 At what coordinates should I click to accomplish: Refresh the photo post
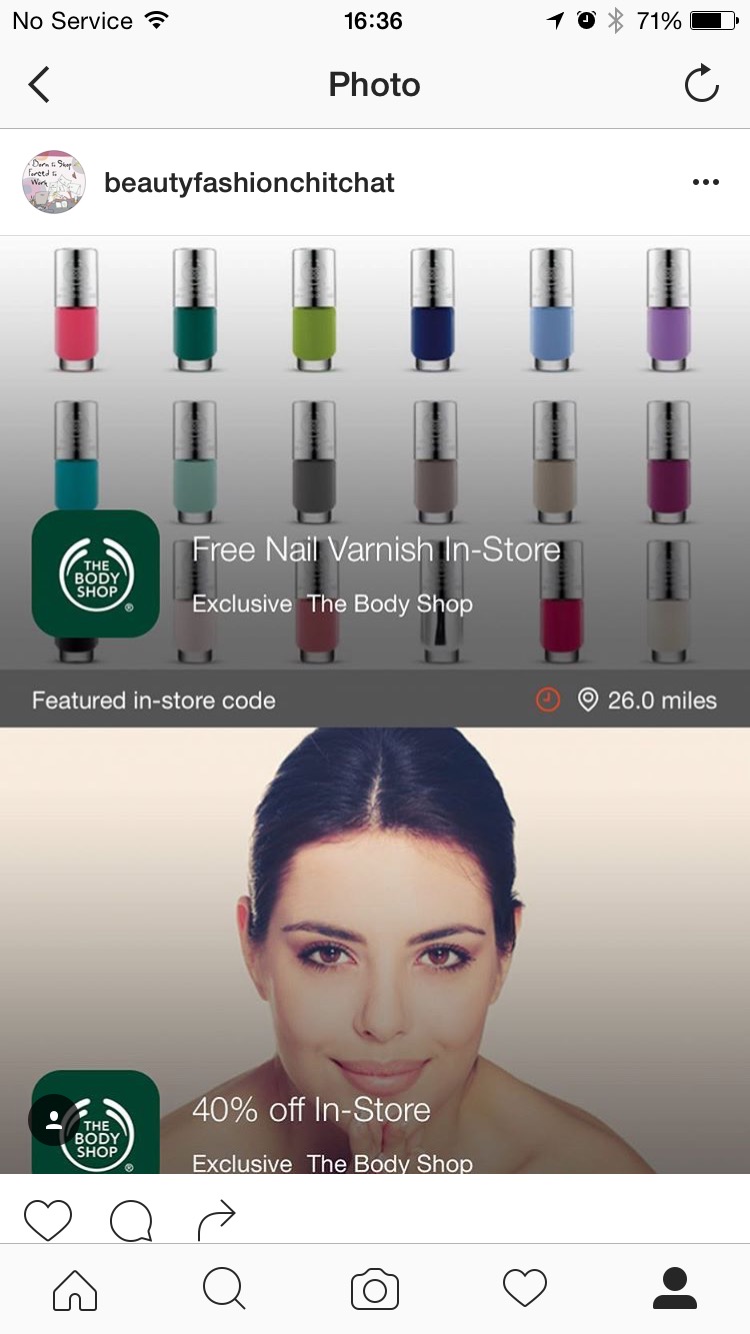tap(701, 85)
